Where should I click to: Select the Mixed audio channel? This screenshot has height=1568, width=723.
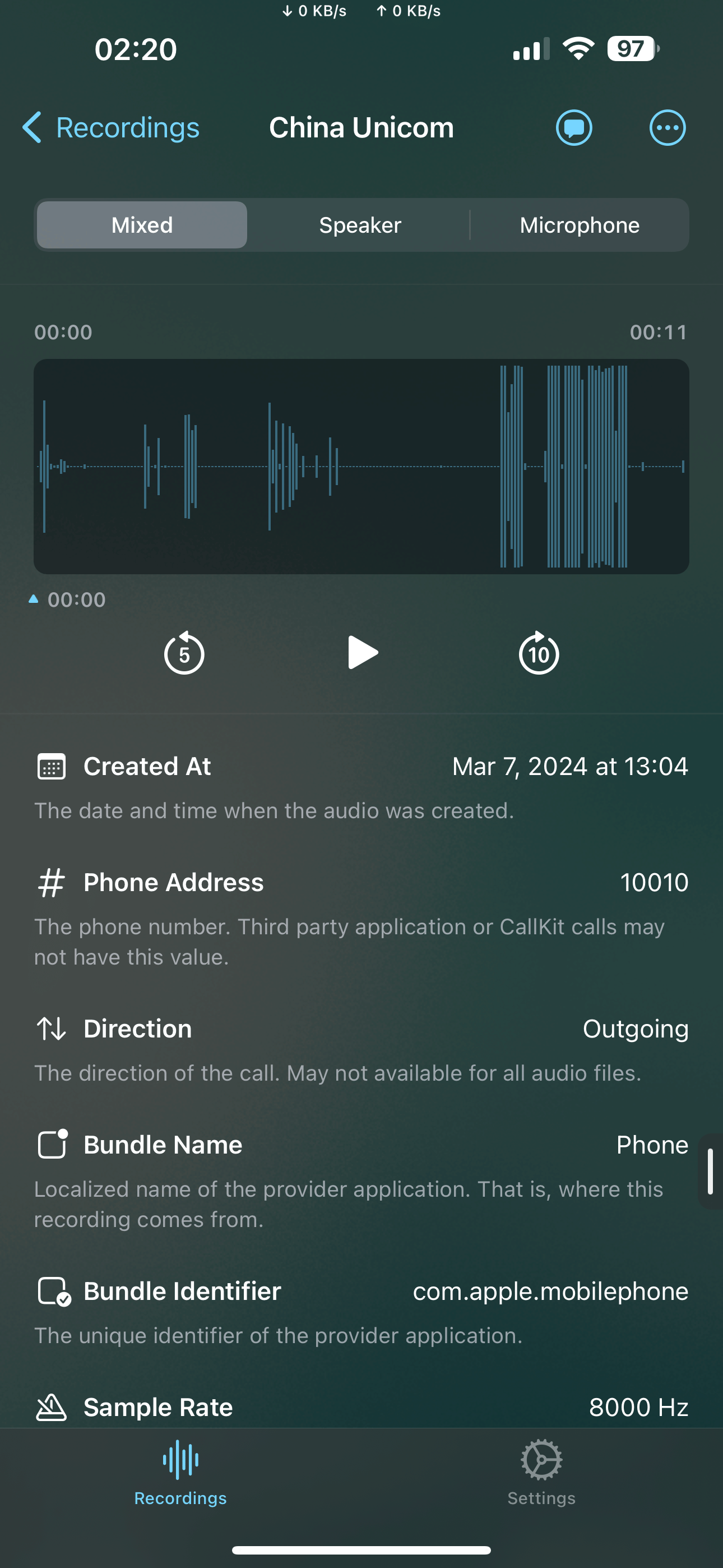141,225
